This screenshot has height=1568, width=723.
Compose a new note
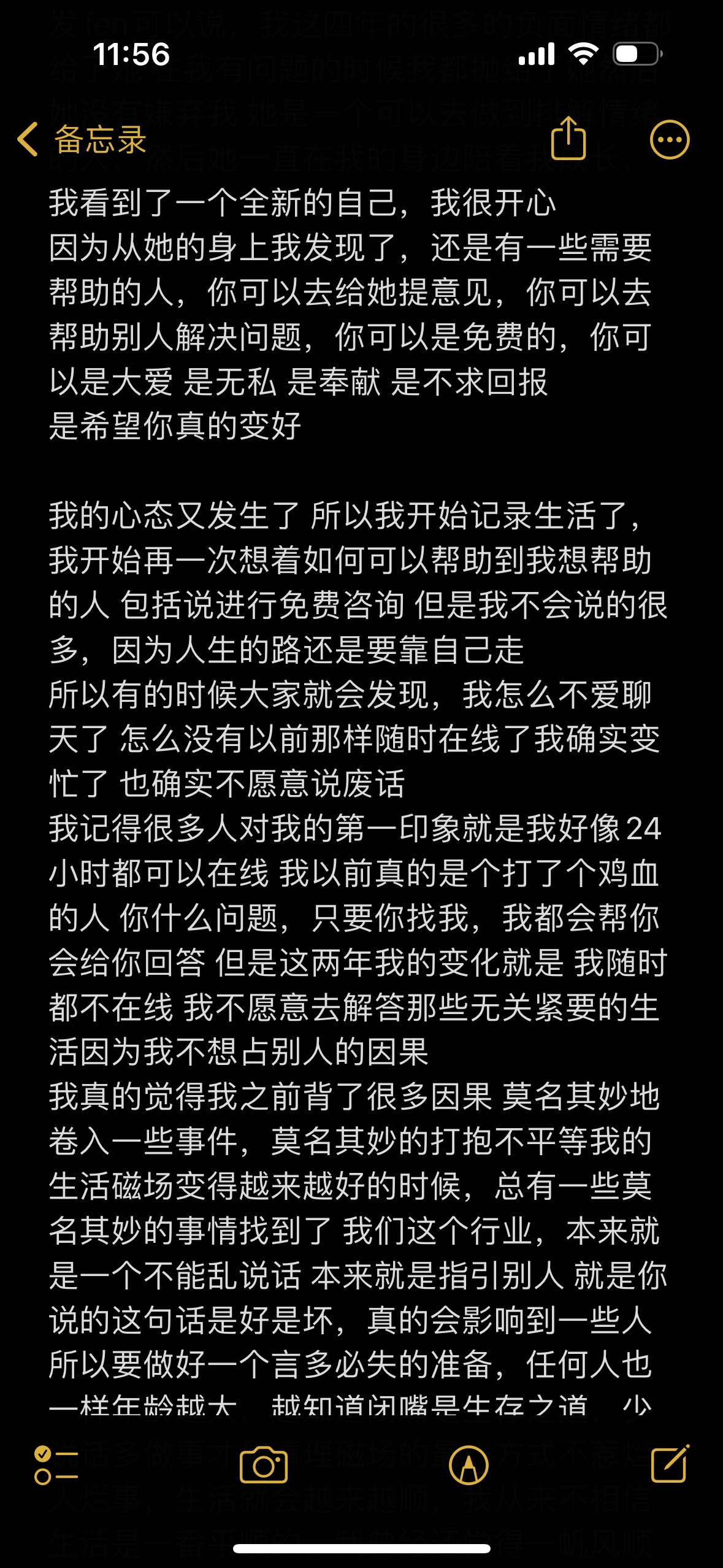click(670, 1464)
